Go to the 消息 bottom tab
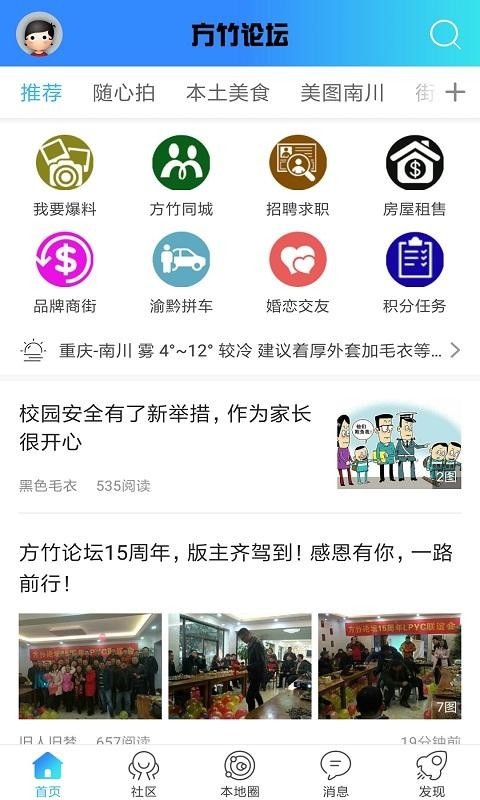The image size is (480, 800). 336,773
